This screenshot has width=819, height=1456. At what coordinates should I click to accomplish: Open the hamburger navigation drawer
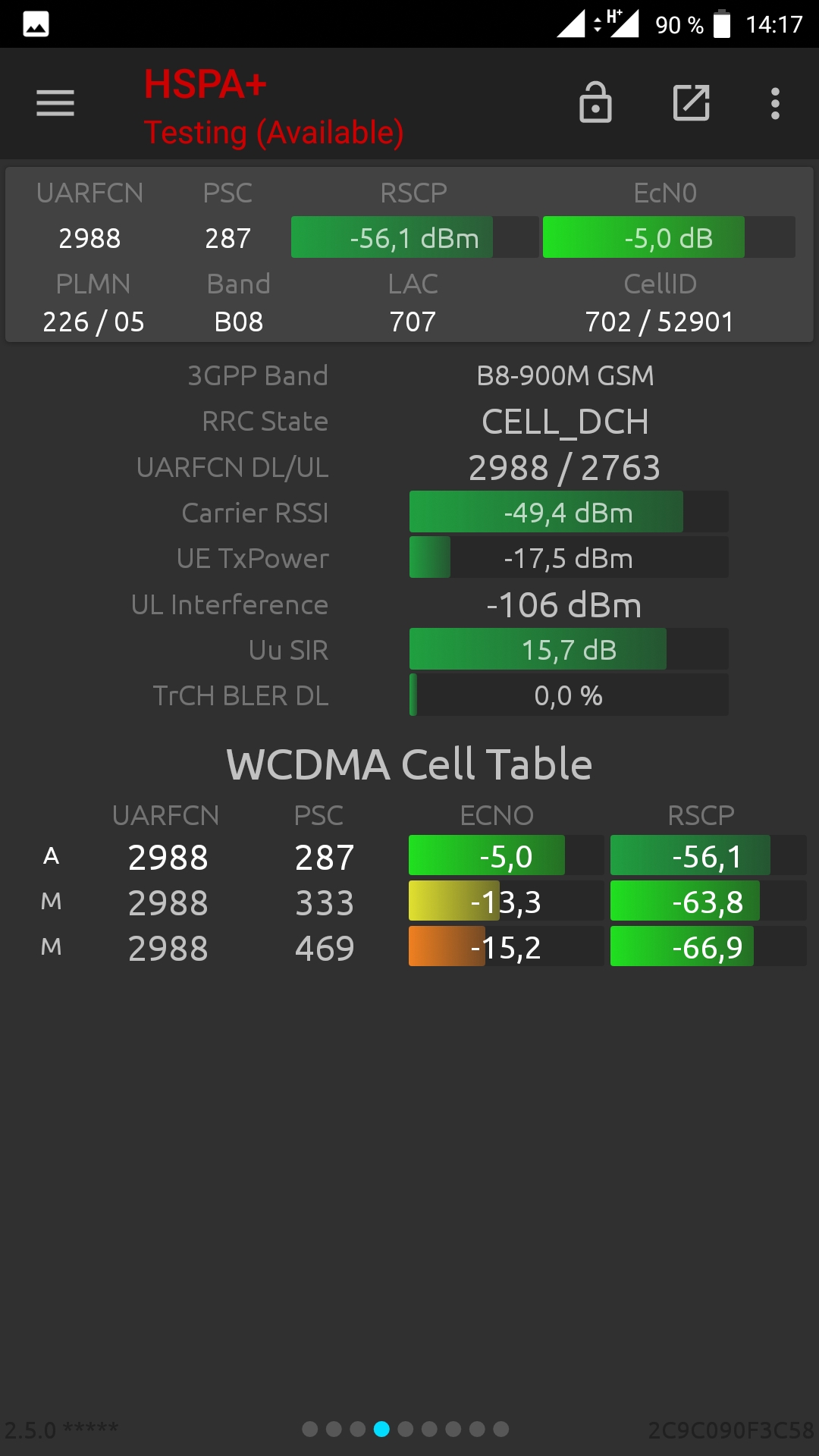click(x=55, y=103)
